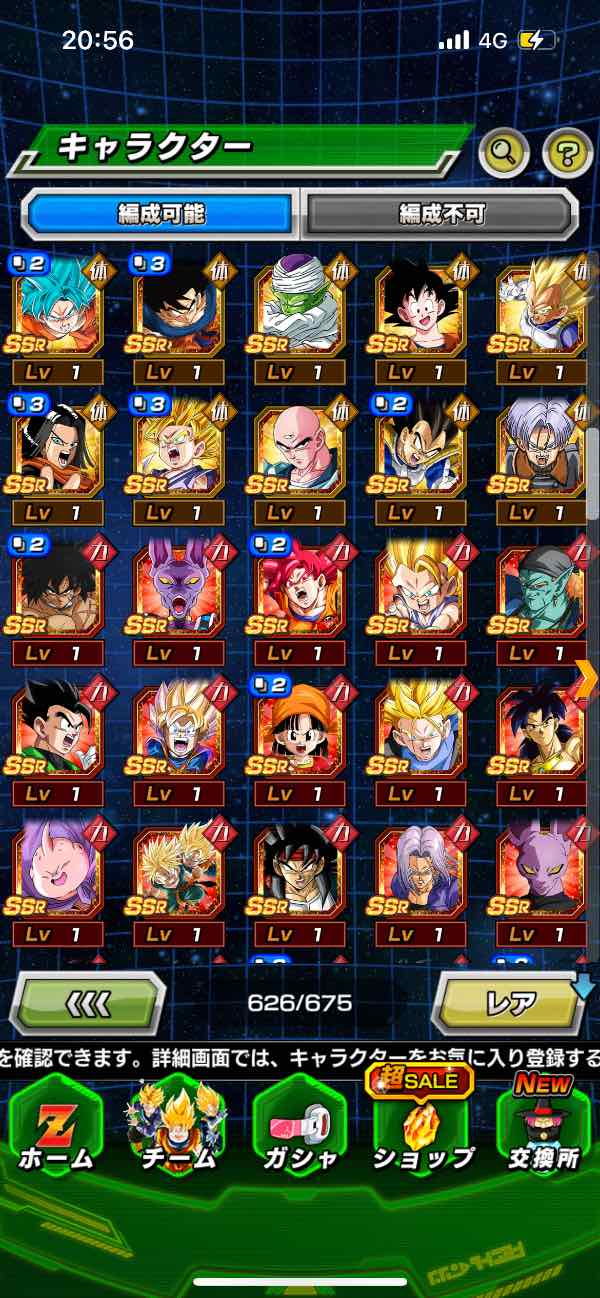Switch to the 編成可能 tab
The width and height of the screenshot is (600, 1298).
(x=161, y=214)
